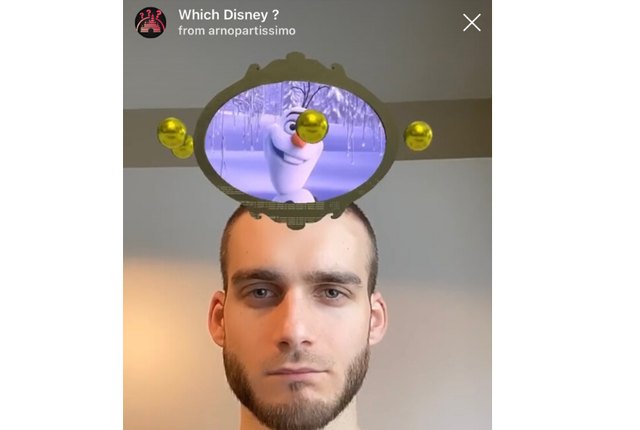Close the Which Disney filter preview
This screenshot has width=640, height=430.
click(x=472, y=22)
